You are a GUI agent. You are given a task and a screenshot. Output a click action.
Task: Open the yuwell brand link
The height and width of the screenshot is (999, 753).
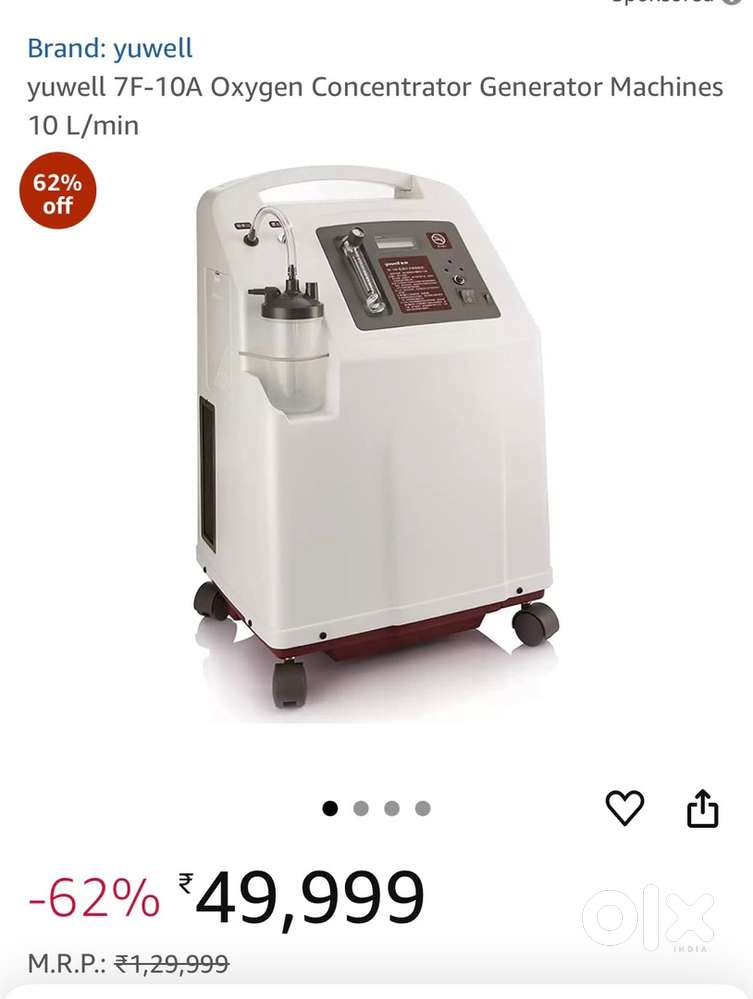click(x=110, y=48)
